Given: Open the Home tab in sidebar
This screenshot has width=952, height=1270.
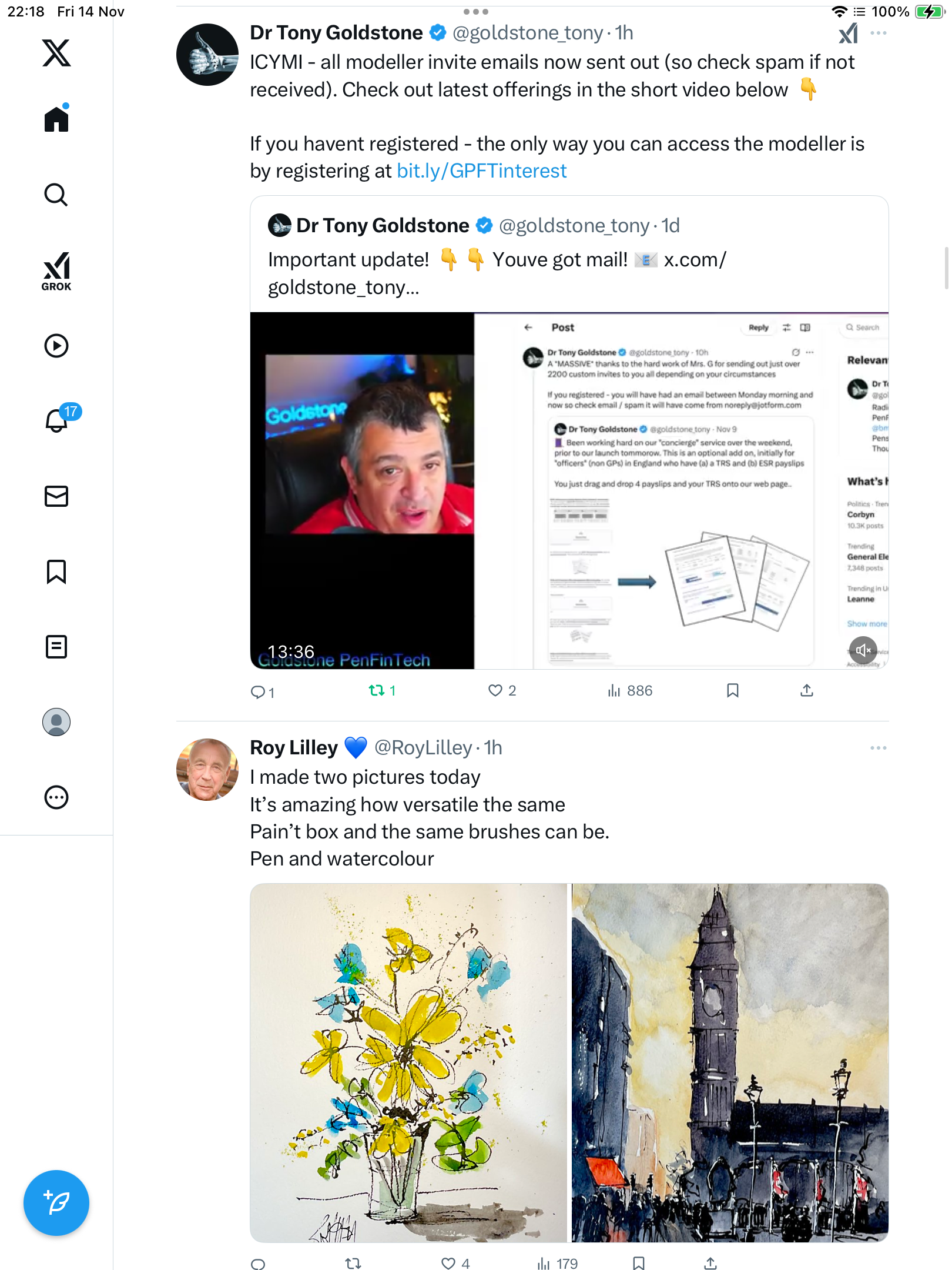Looking at the screenshot, I should [56, 119].
